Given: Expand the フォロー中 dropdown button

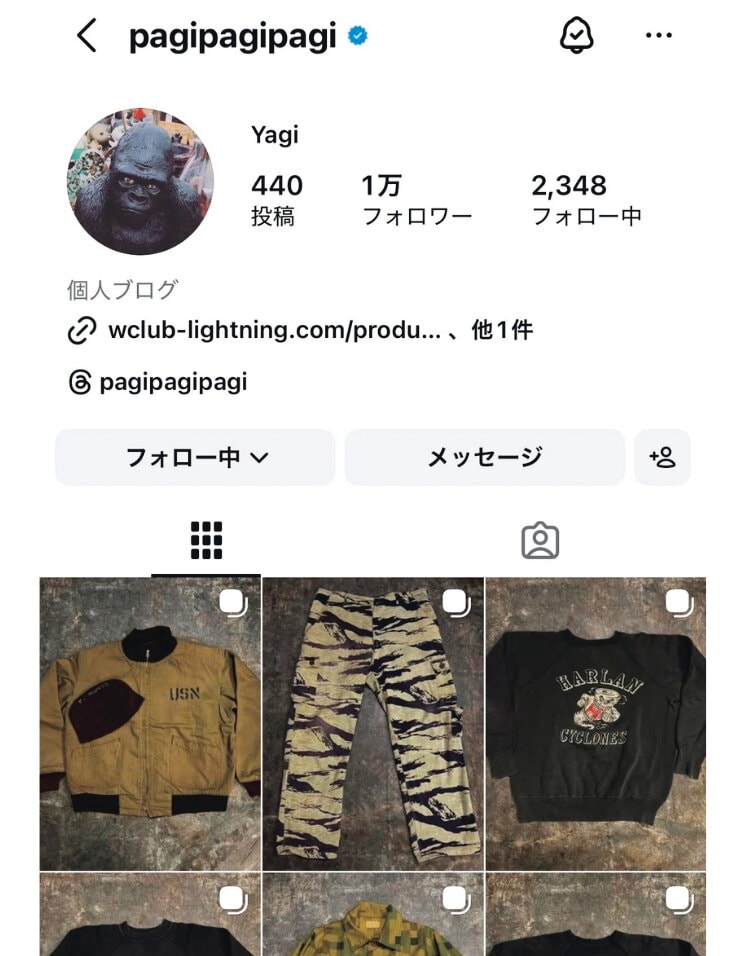Looking at the screenshot, I should point(196,458).
